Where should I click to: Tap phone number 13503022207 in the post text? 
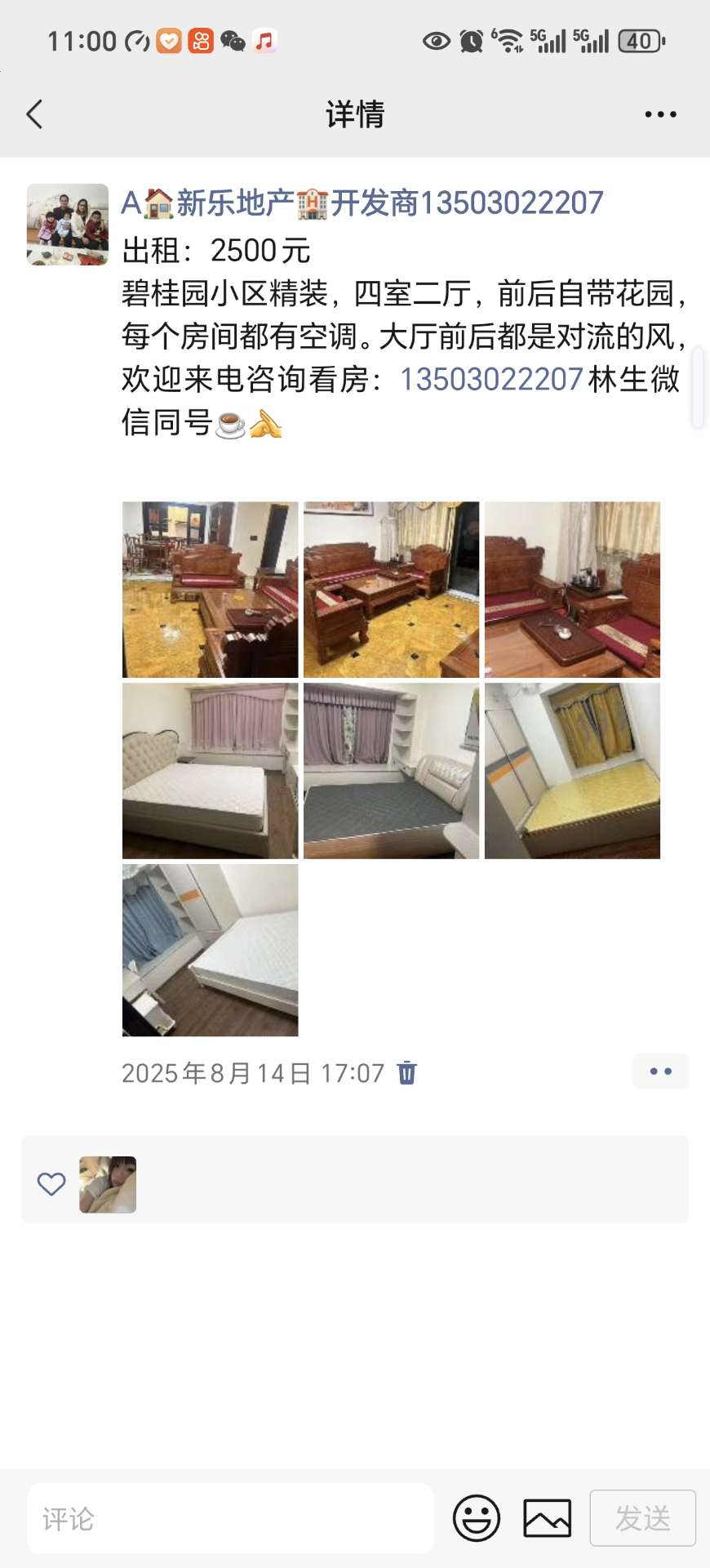(491, 379)
